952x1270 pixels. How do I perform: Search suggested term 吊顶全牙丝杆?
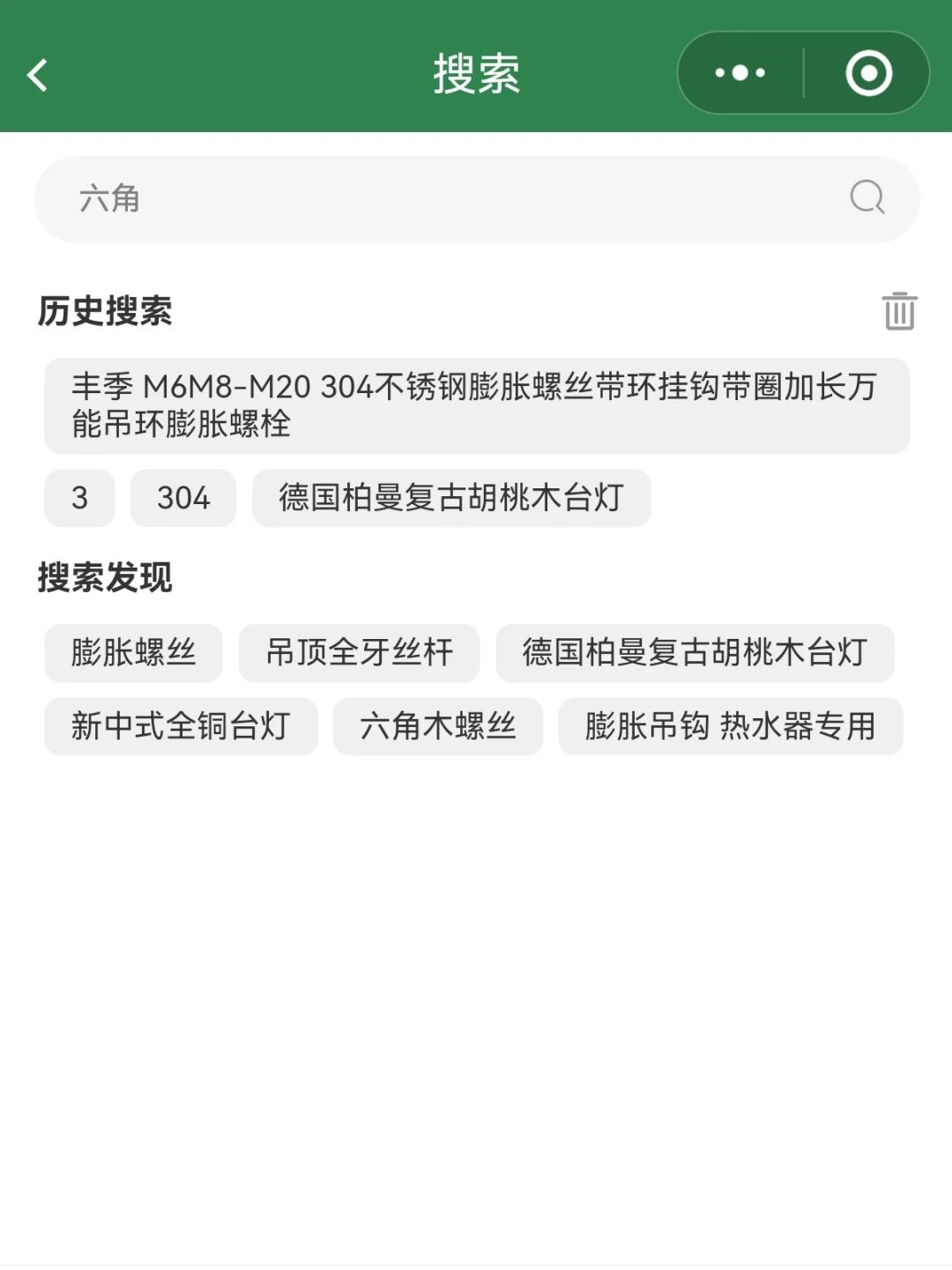point(359,653)
